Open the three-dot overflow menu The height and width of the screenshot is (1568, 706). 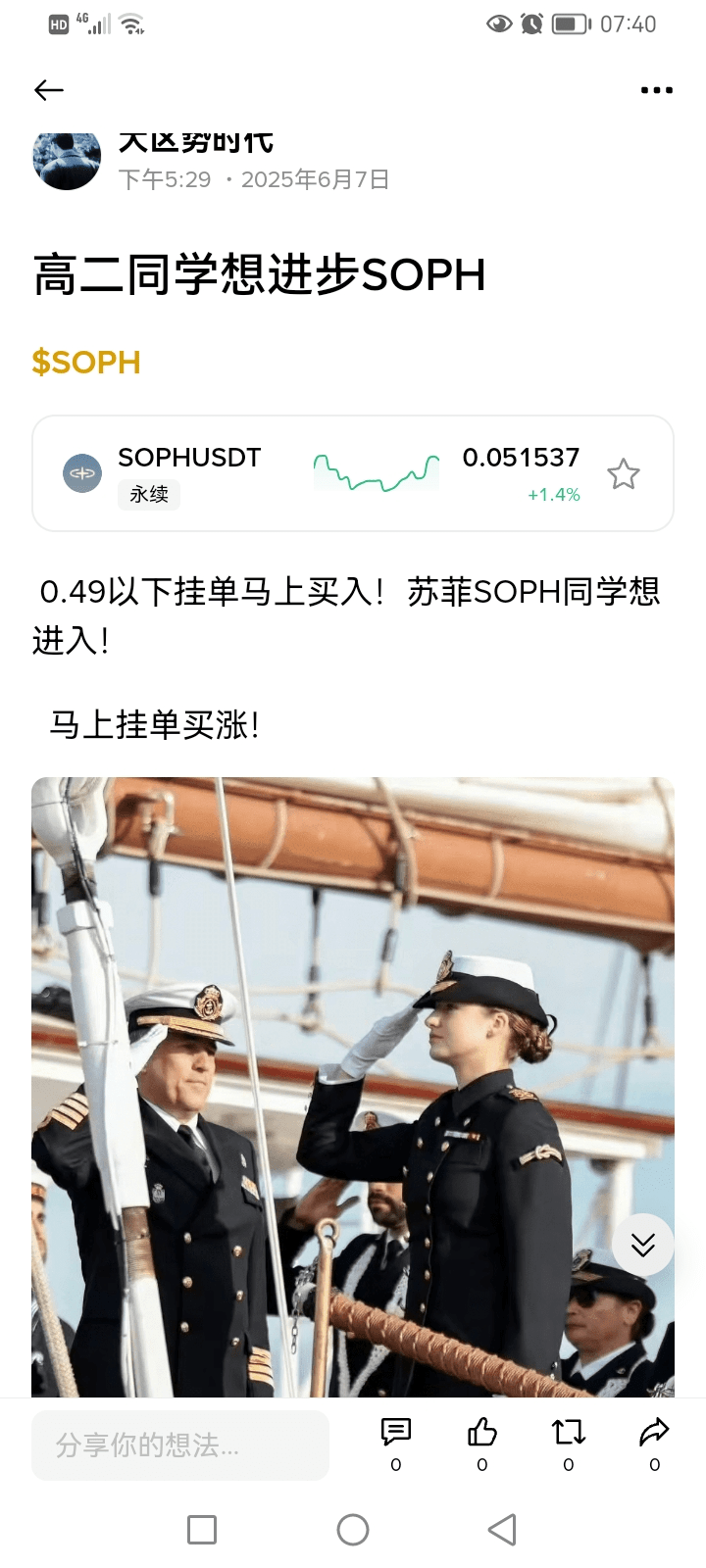point(656,90)
